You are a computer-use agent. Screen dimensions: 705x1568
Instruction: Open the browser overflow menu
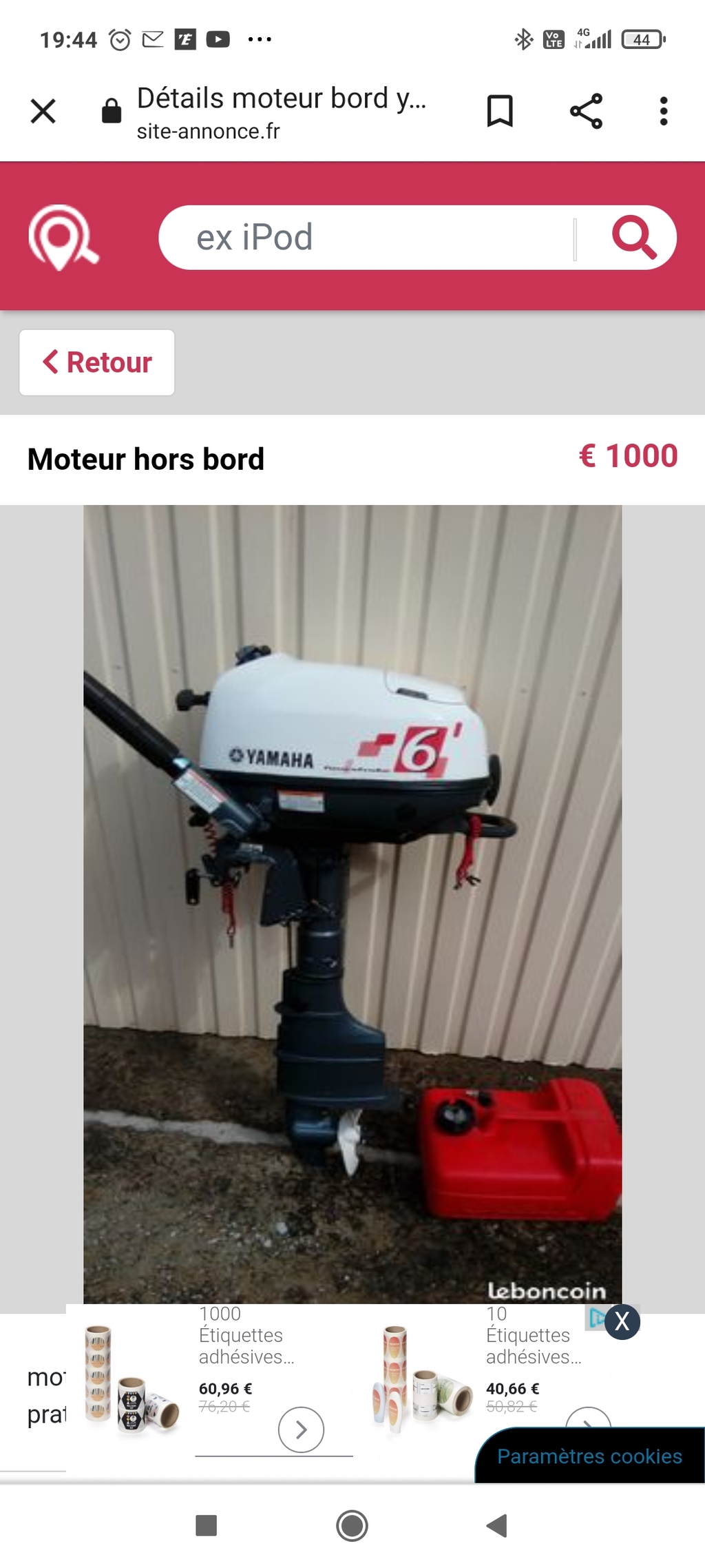point(664,111)
